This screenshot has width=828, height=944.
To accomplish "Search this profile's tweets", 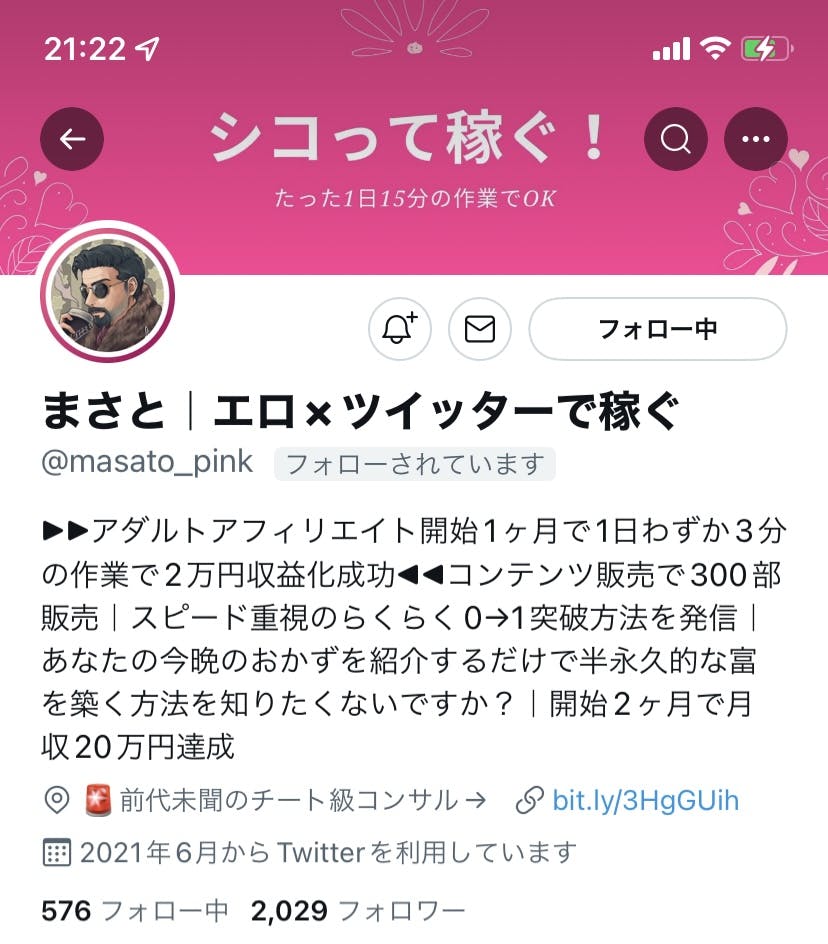I will pos(676,139).
